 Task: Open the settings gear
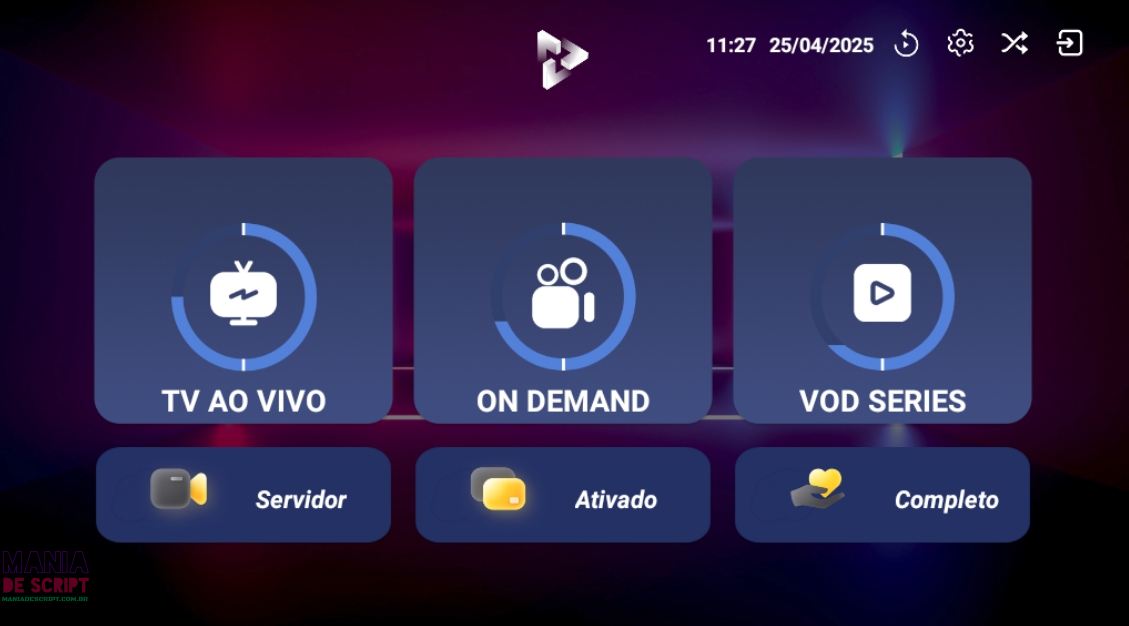pos(960,43)
